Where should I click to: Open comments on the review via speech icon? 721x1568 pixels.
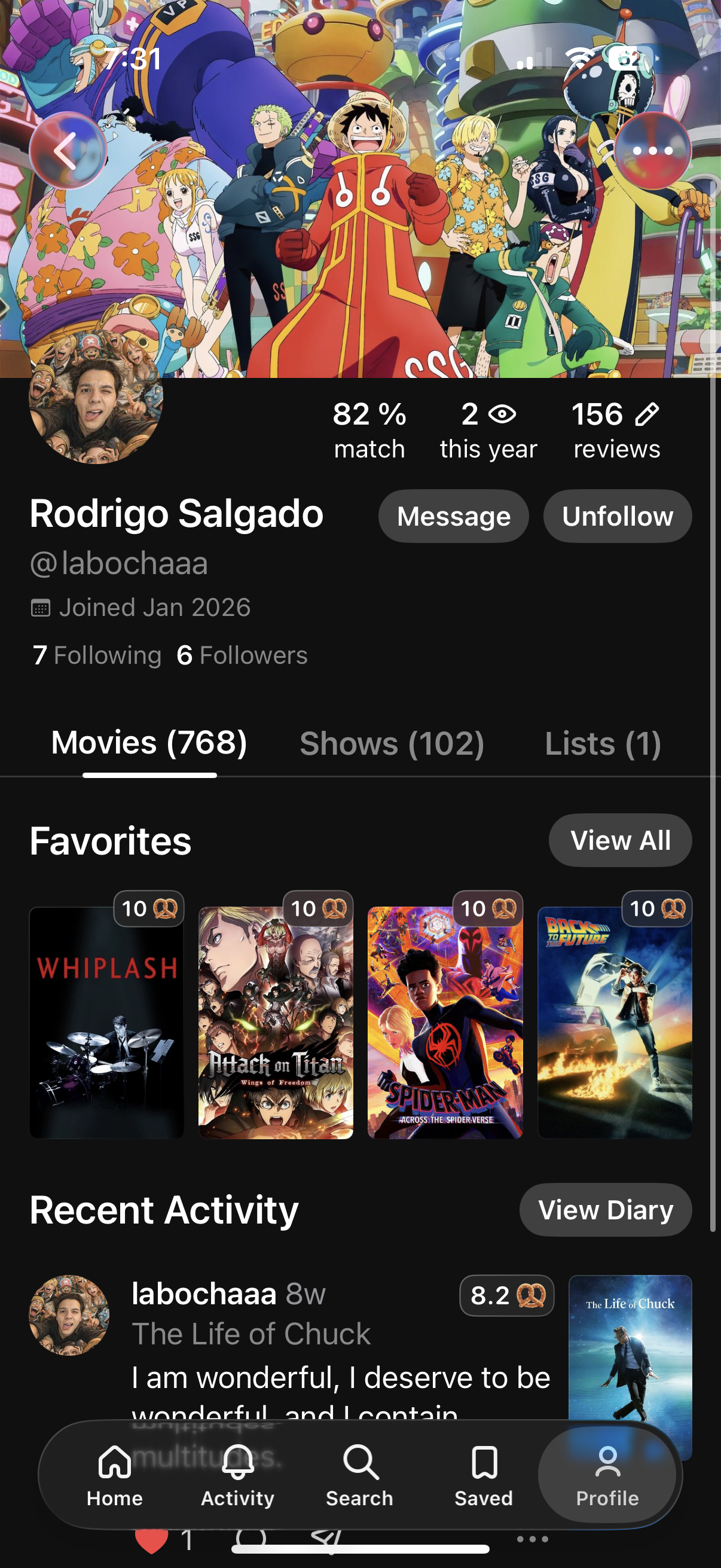(x=250, y=1539)
